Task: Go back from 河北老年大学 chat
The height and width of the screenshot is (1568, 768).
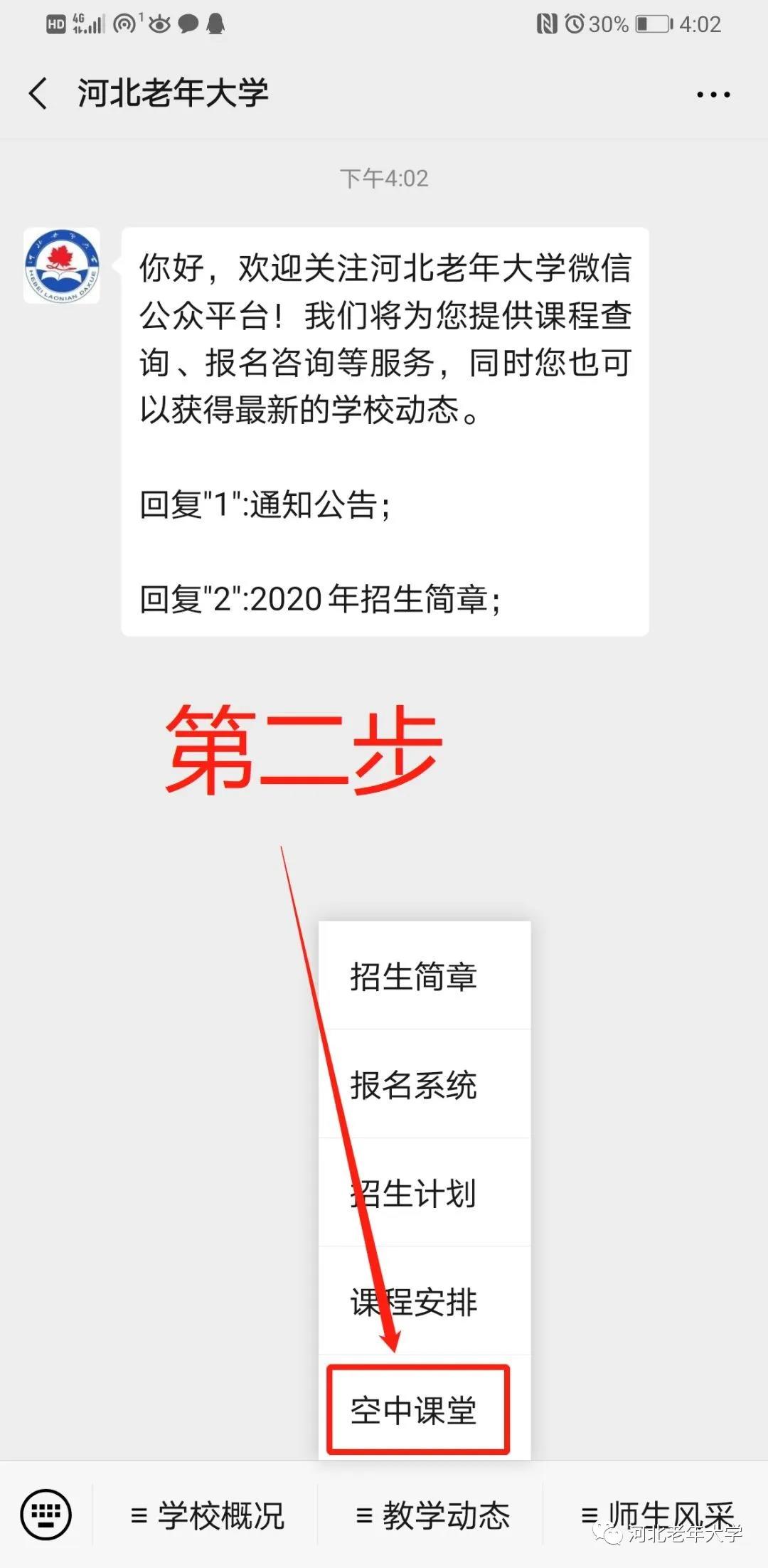Action: coord(39,93)
